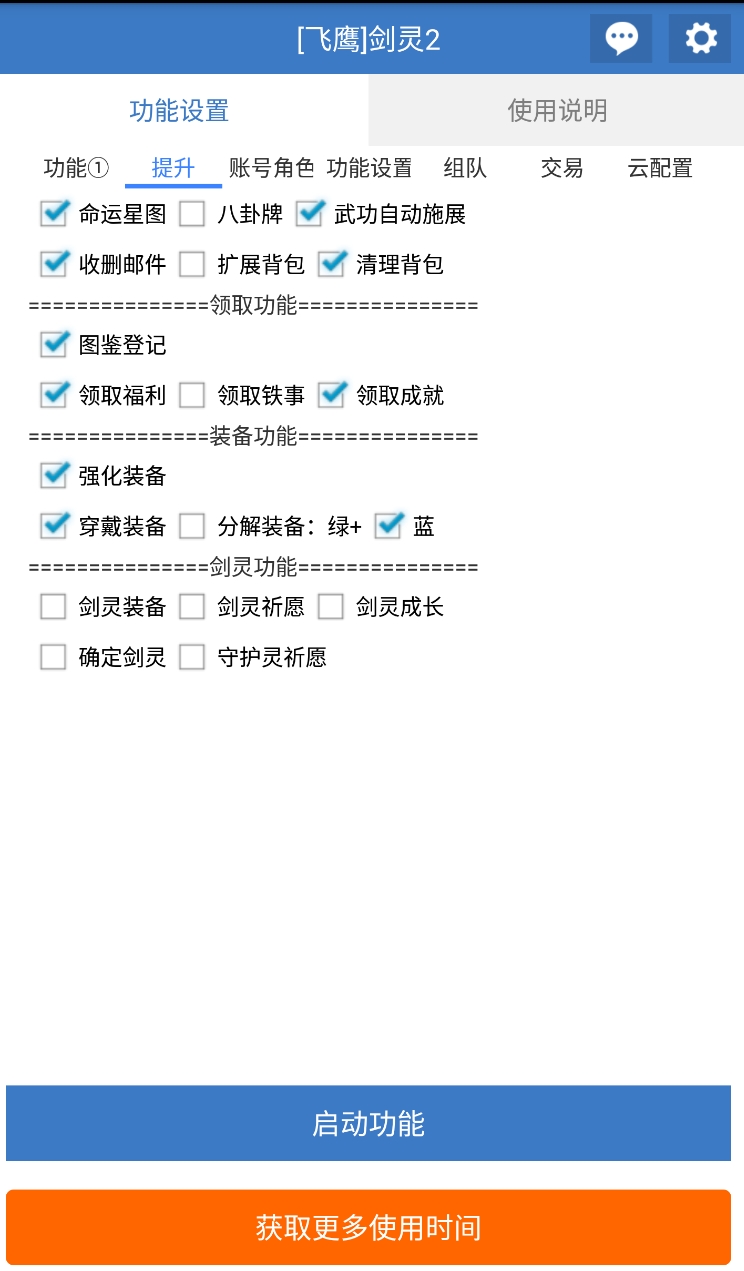Select the 功能① sub-tab

pos(76,168)
